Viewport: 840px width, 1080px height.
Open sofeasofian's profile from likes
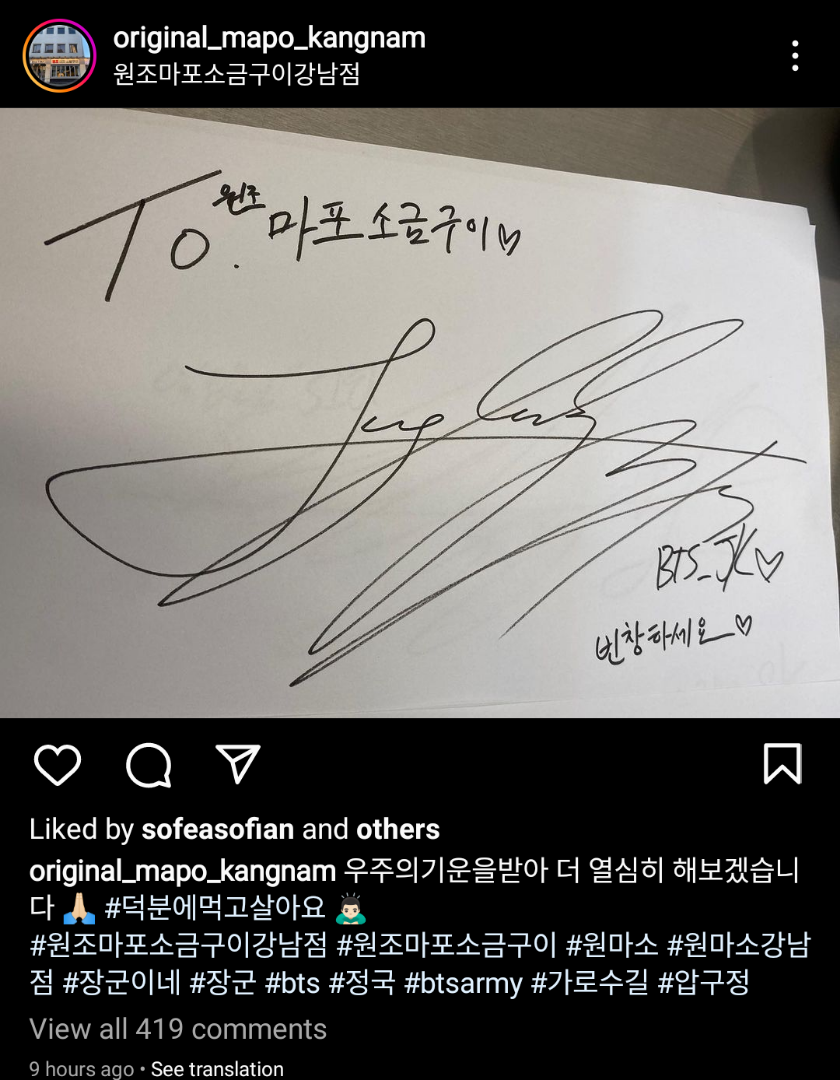point(217,830)
